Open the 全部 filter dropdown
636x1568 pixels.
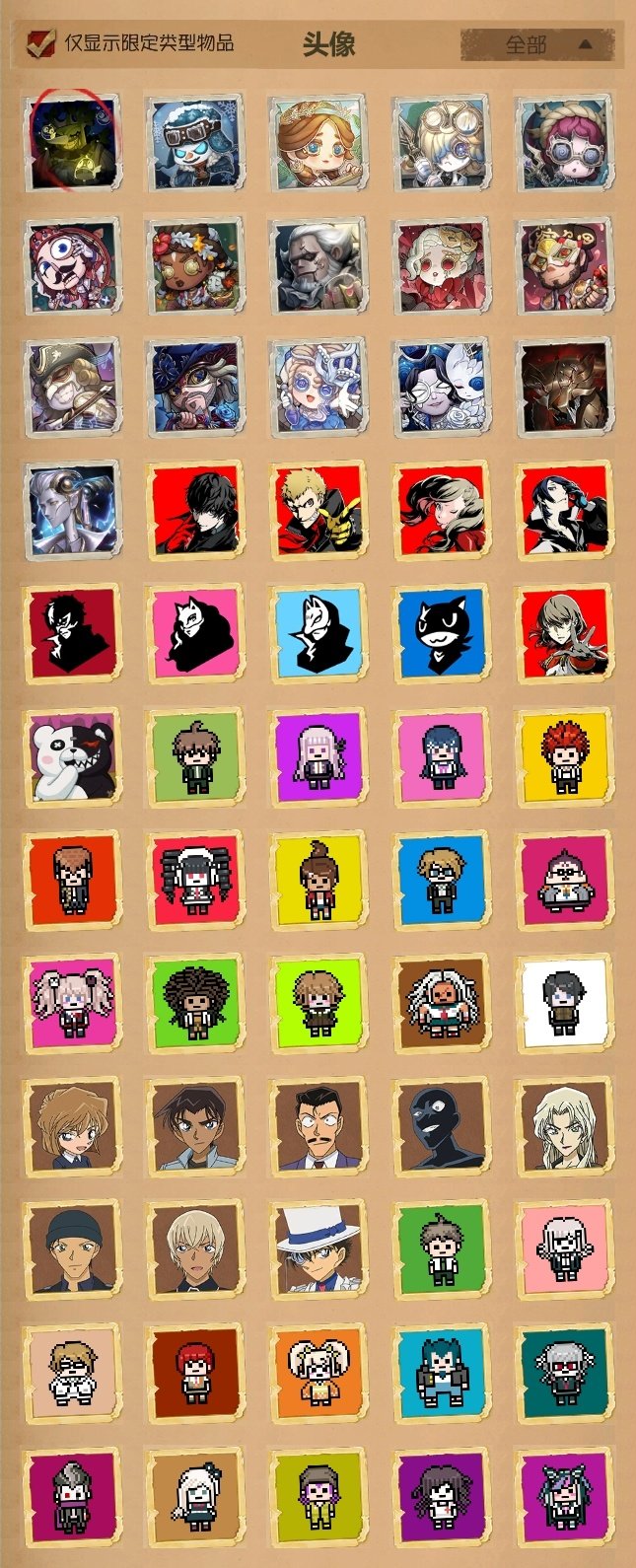(538, 44)
